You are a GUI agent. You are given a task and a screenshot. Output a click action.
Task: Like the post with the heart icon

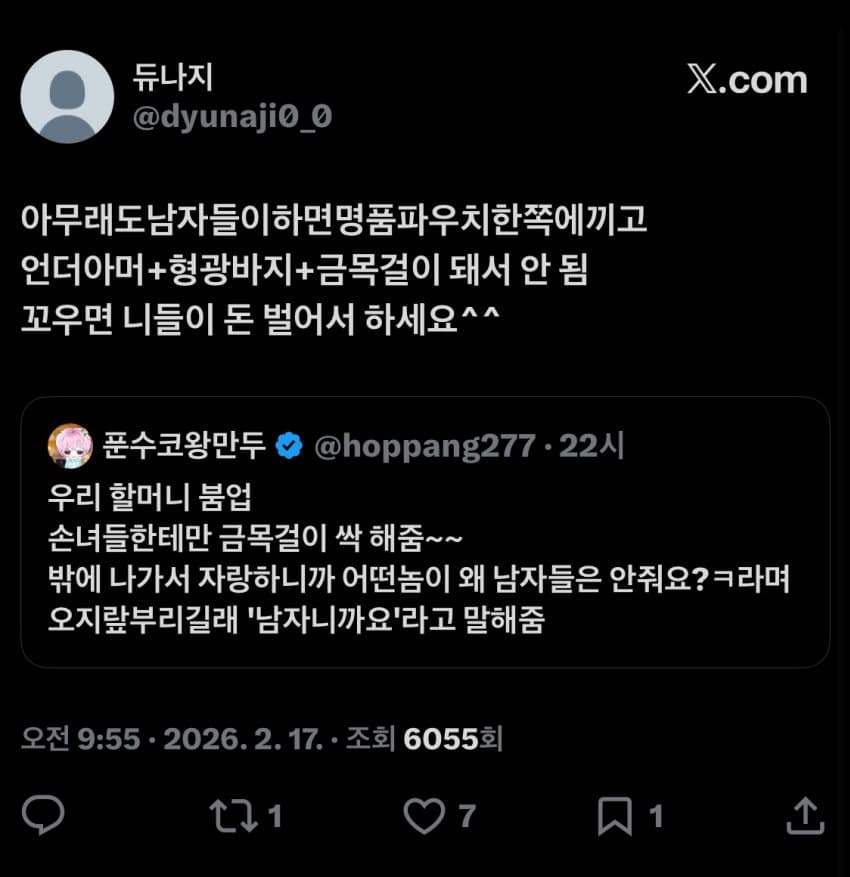pos(424,816)
